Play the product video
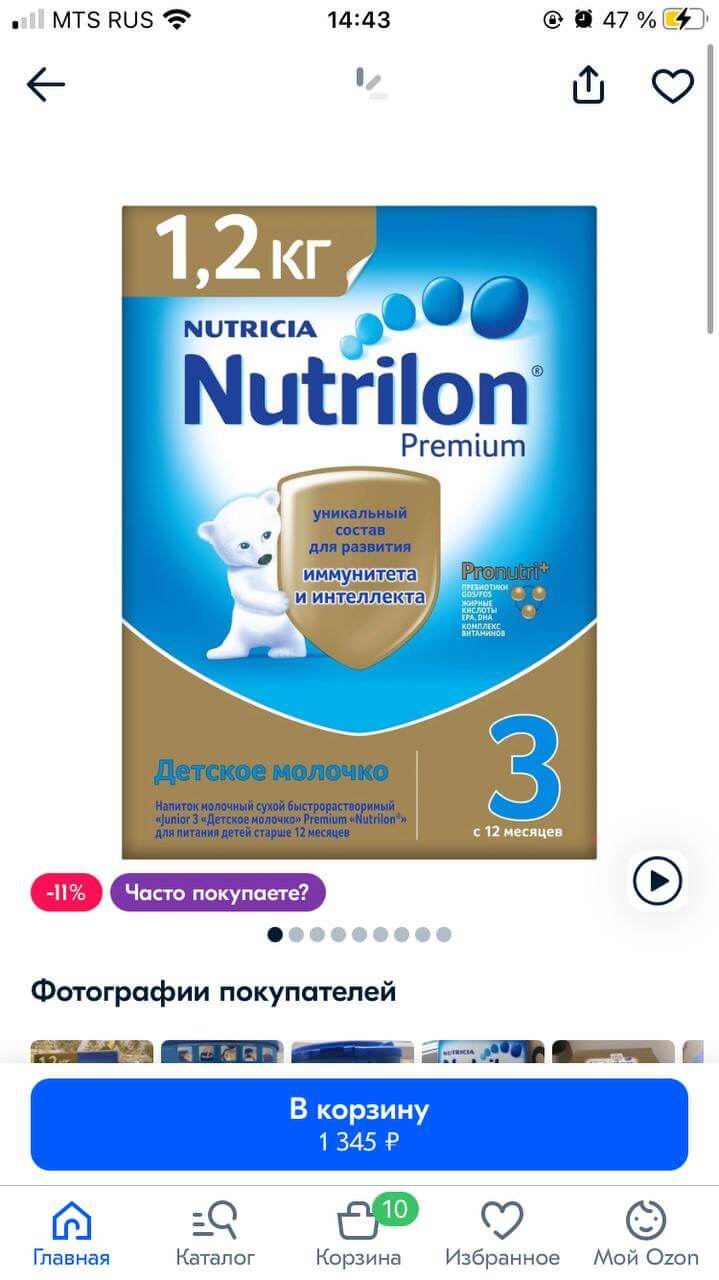The width and height of the screenshot is (719, 1280). [x=657, y=881]
